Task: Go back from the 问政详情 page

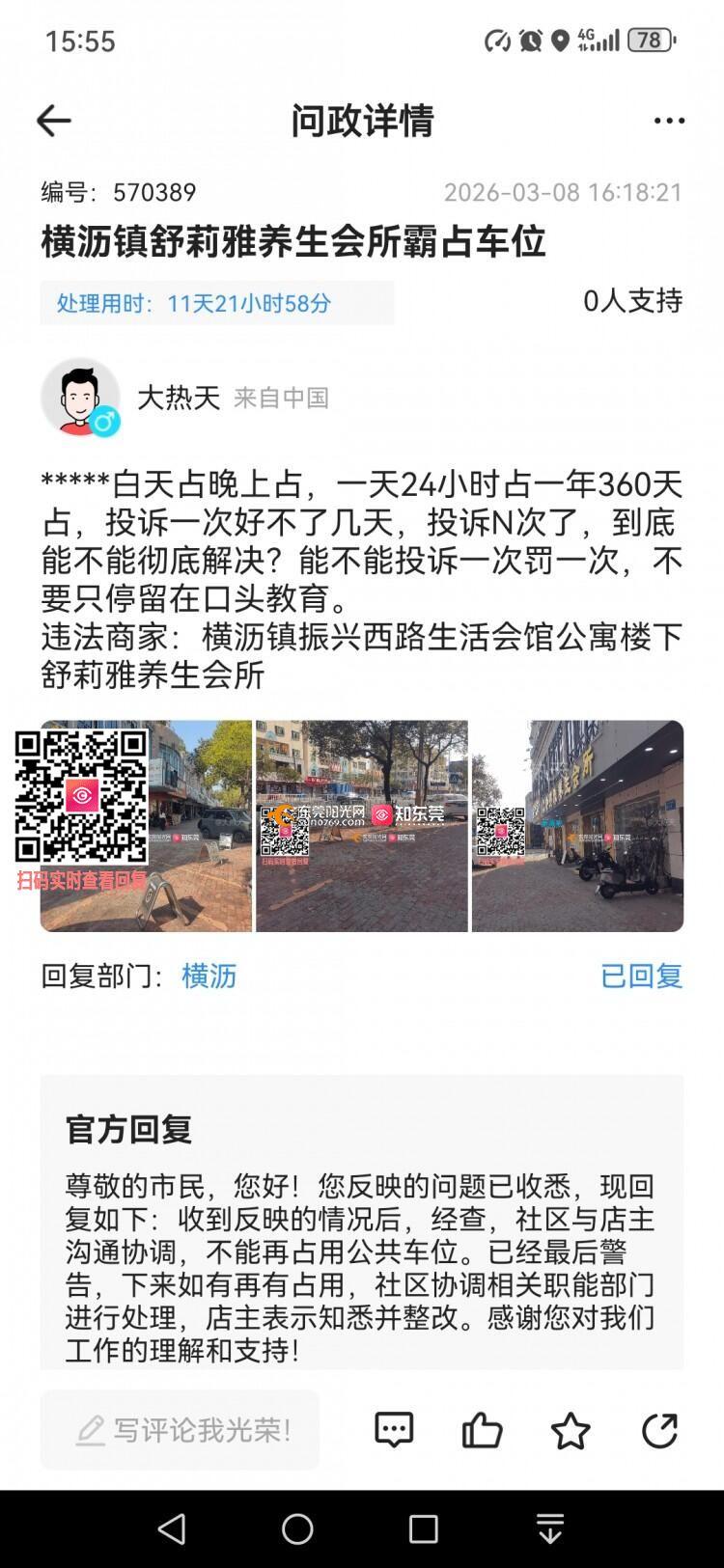Action: click(x=54, y=121)
